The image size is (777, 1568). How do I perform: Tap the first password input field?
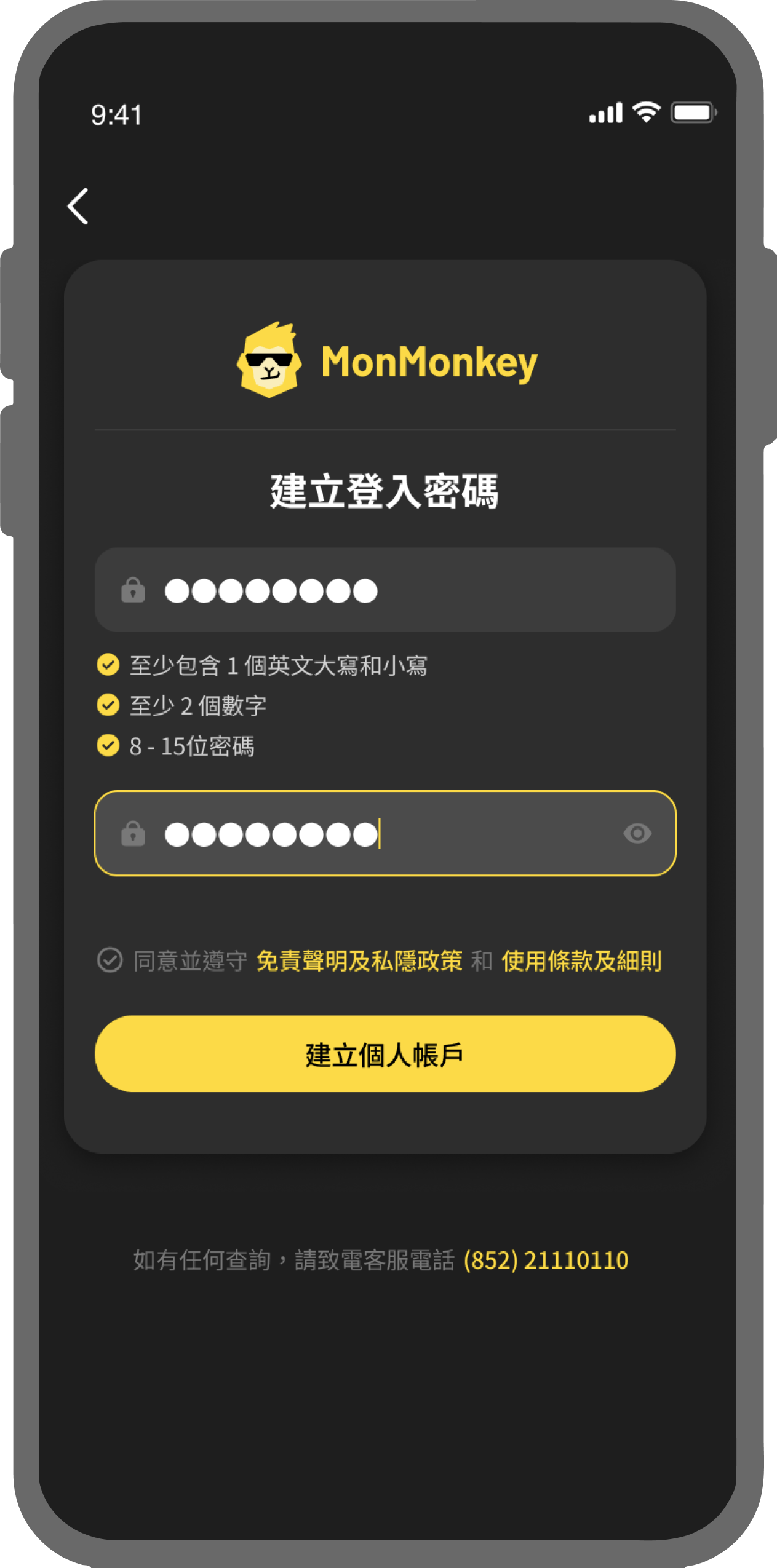(x=385, y=590)
